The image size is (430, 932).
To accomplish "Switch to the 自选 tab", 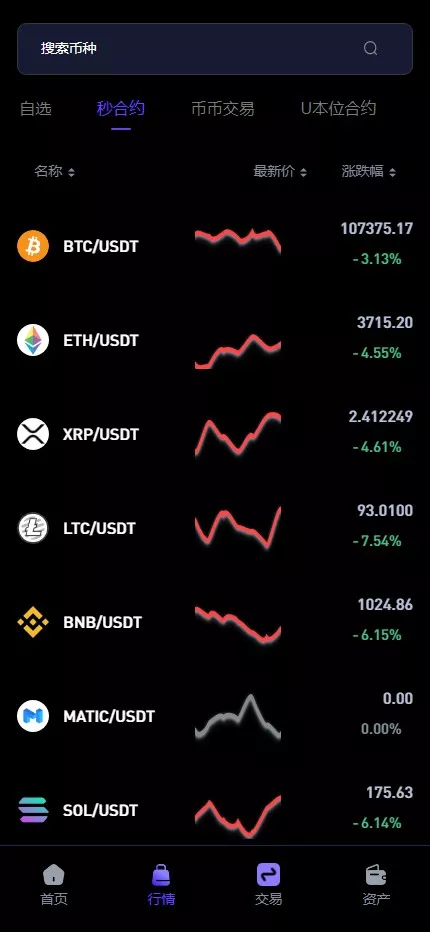I will (x=36, y=109).
